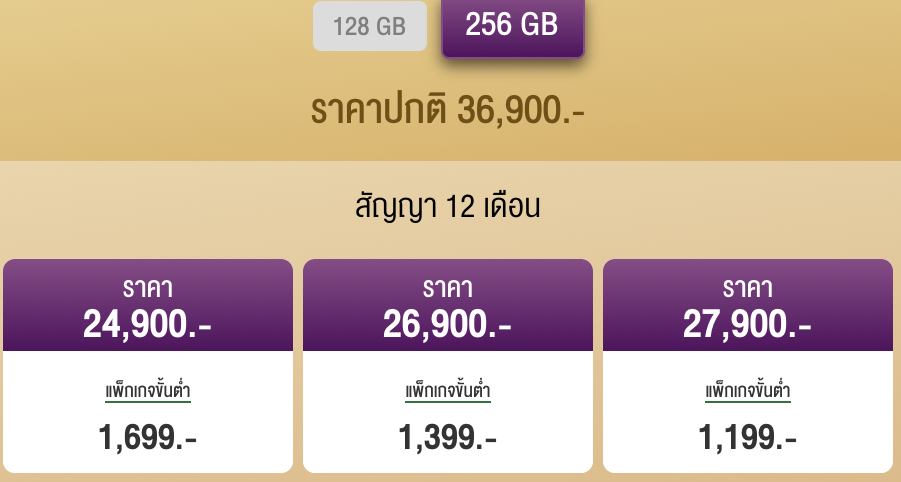Viewport: 901px width, 482px height.
Task: Open the 24,900.- price card
Action: [148, 365]
